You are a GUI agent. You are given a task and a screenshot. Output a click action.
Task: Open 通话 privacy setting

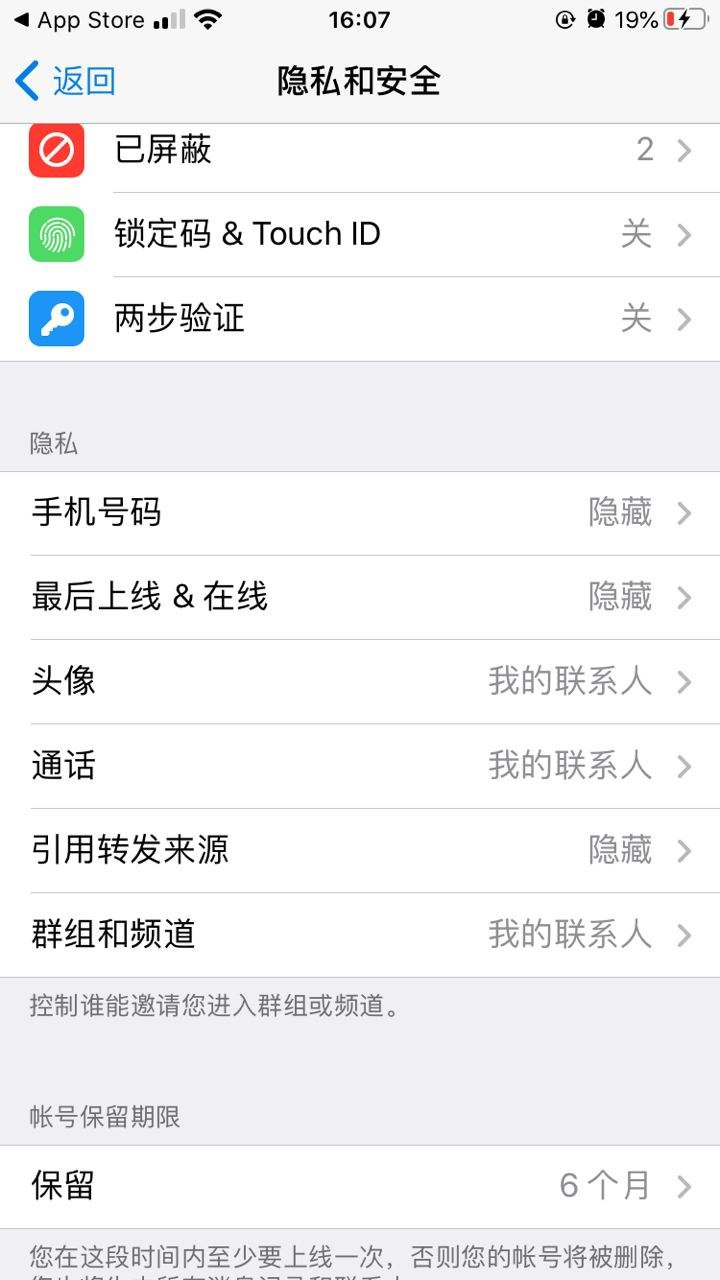pos(360,766)
